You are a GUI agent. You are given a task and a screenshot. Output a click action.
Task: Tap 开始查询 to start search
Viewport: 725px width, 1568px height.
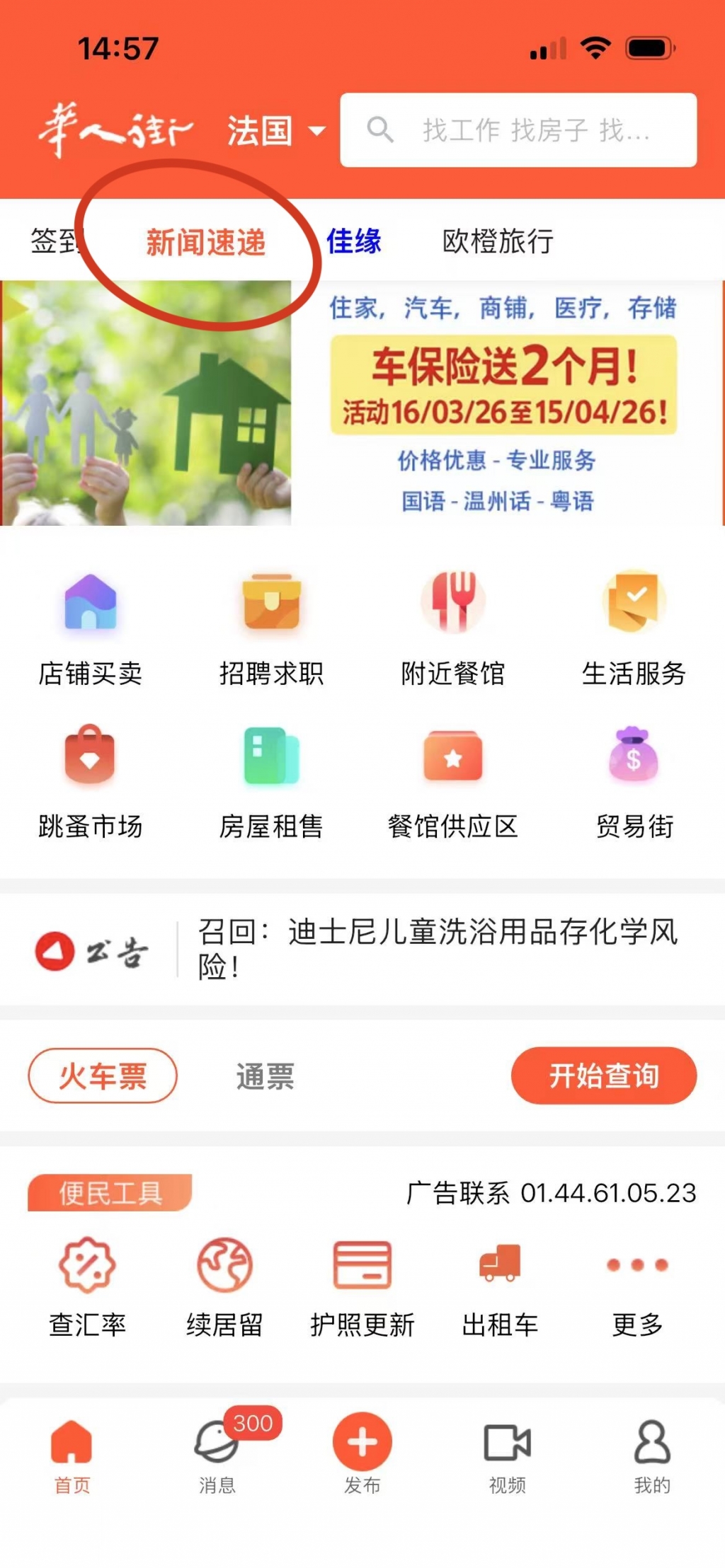603,1076
